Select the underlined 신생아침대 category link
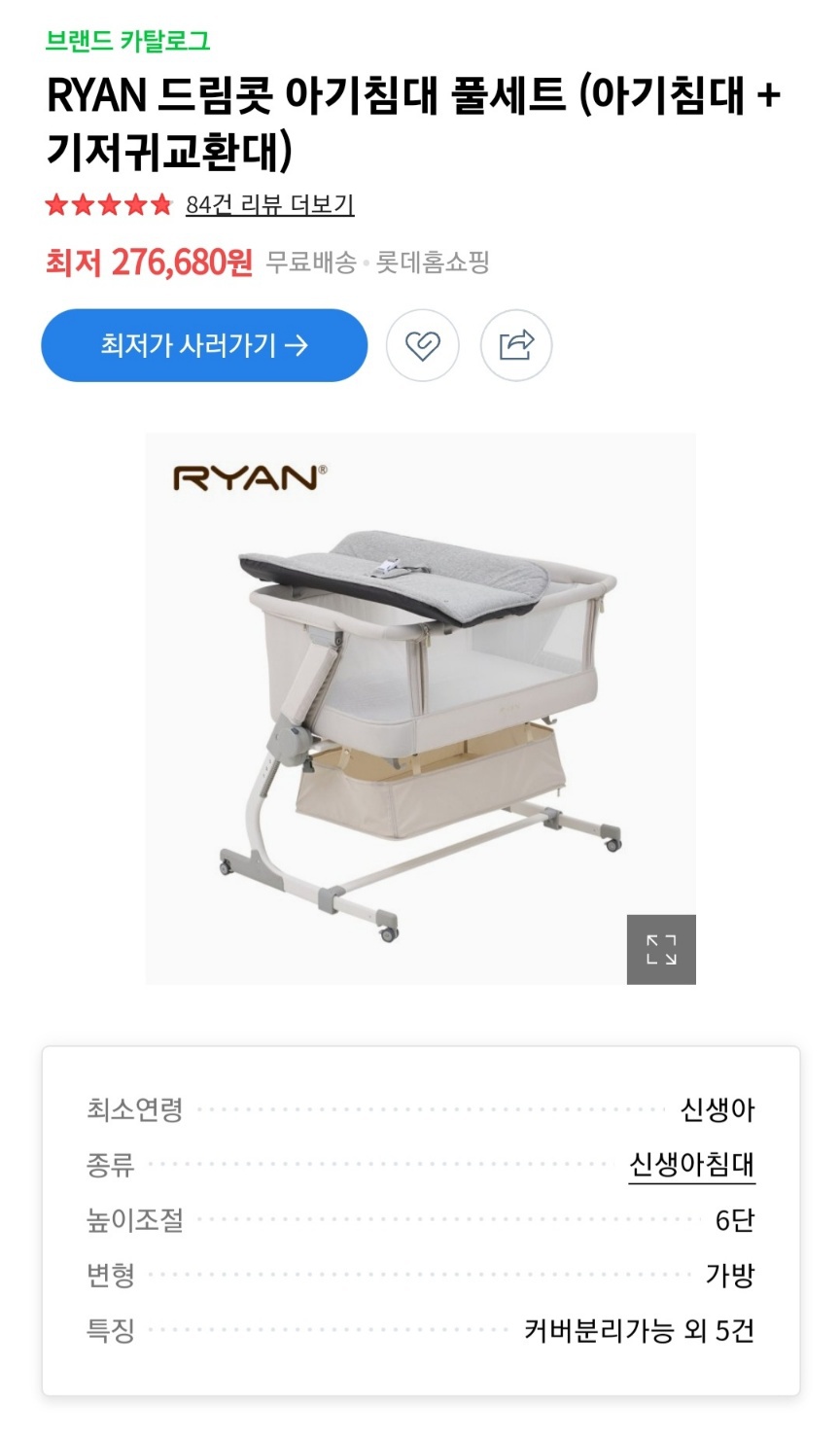This screenshot has height=1439, width=840. (692, 1166)
